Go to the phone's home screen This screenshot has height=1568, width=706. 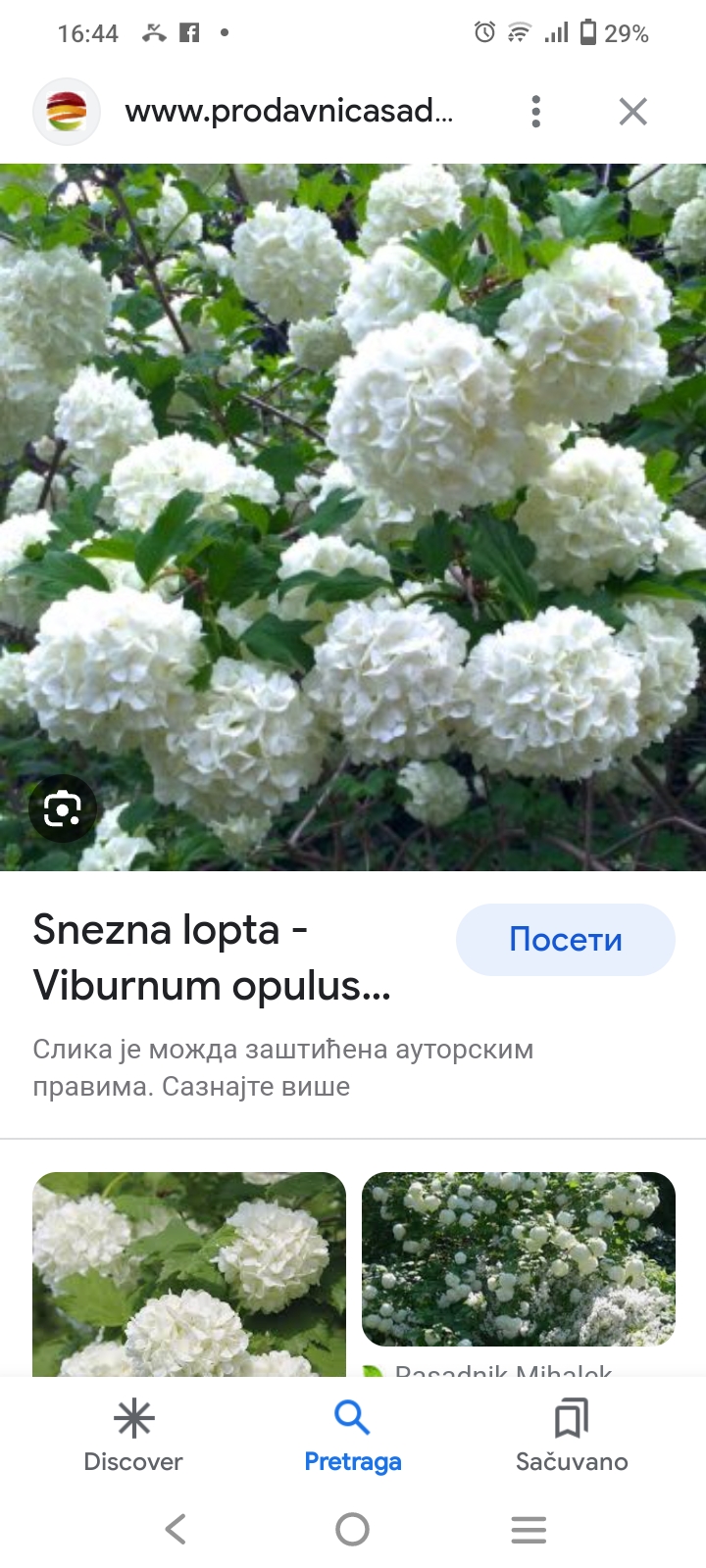(352, 1529)
